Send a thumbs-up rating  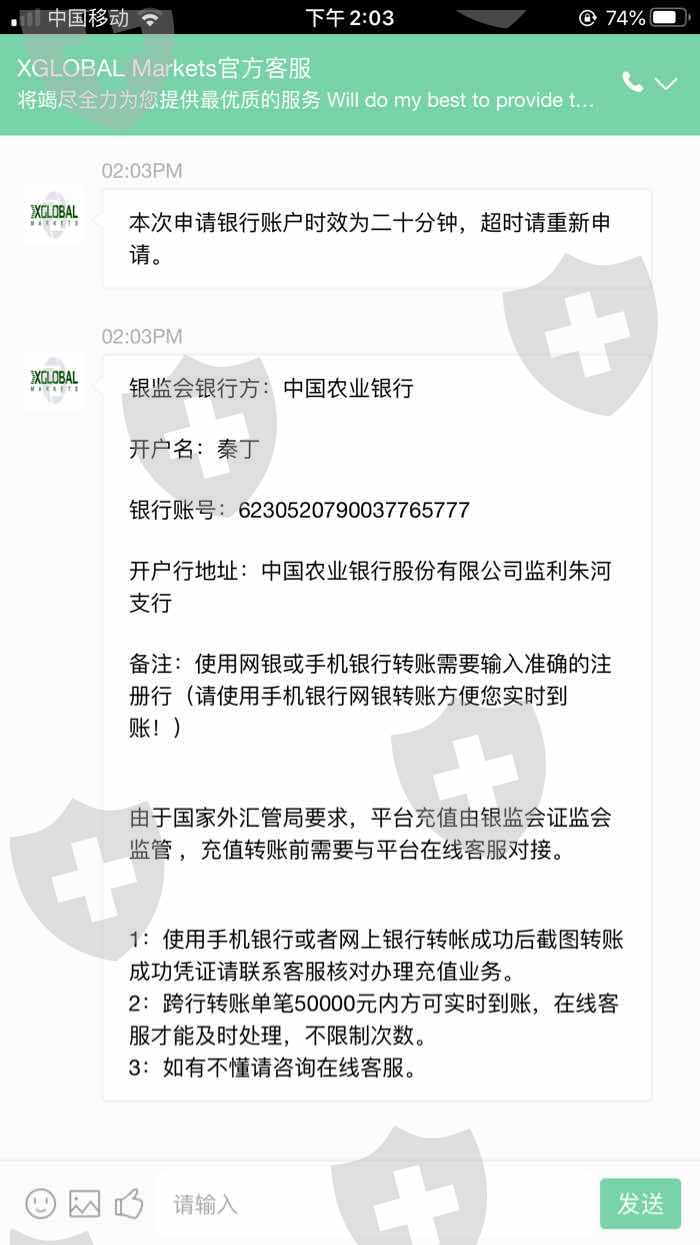[129, 1203]
